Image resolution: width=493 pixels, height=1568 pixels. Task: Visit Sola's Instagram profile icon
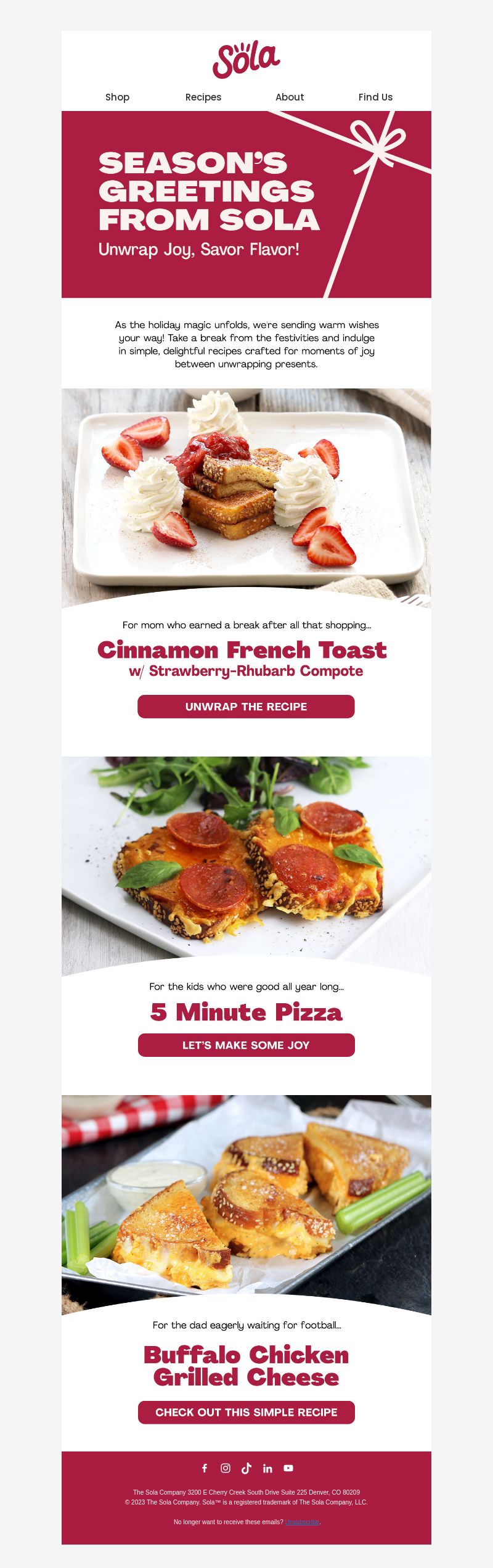click(x=226, y=1468)
